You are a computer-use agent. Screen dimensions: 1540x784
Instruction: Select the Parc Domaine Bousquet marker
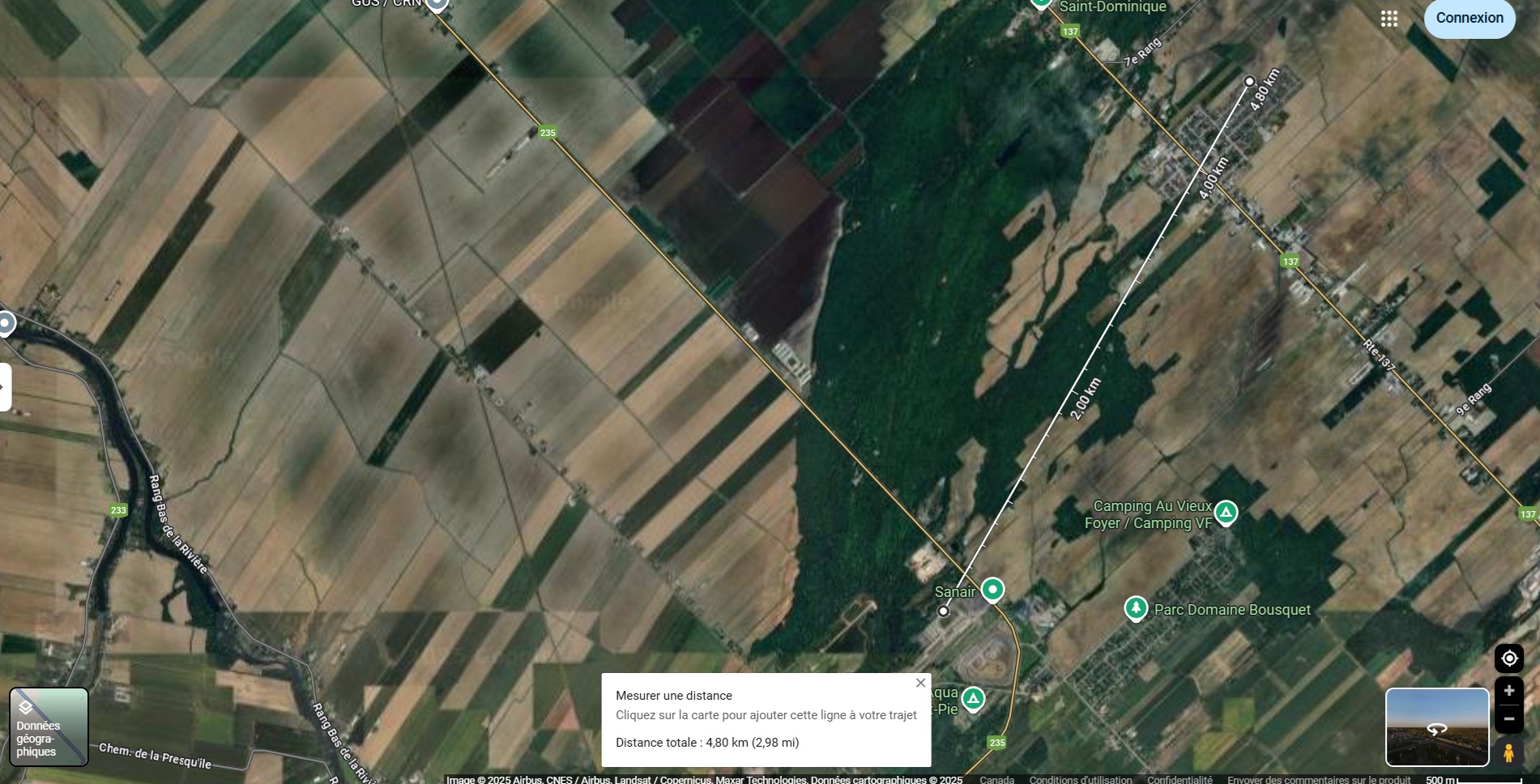[x=1136, y=608]
